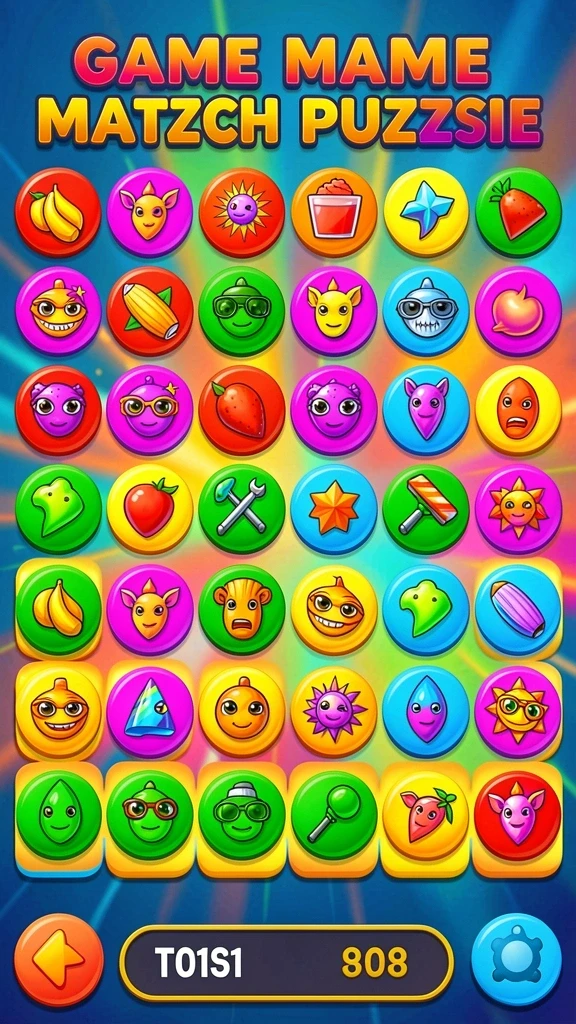Select the pink fox face on red tile

pos(517,814)
